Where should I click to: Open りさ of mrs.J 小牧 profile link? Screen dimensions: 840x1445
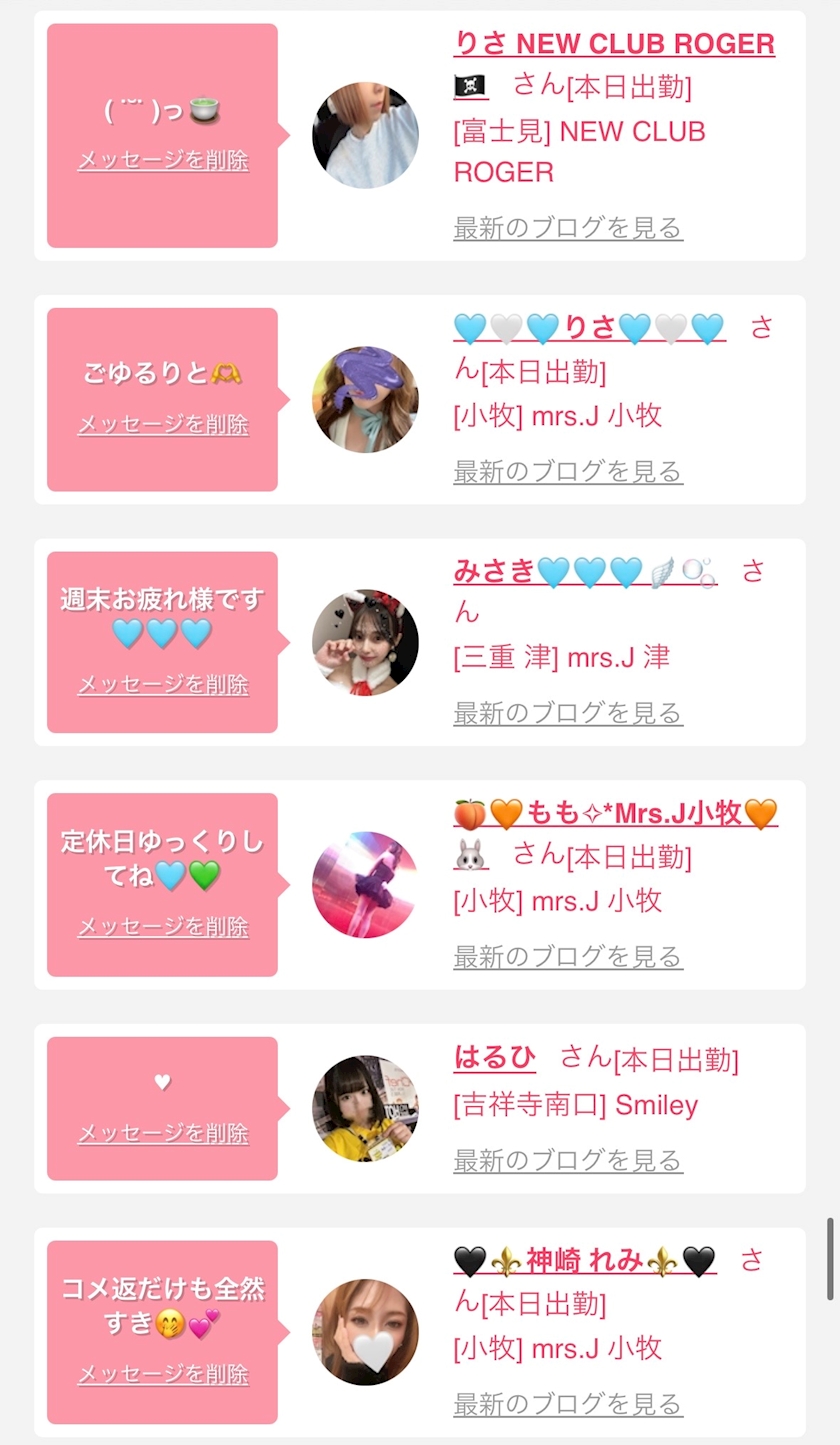click(x=590, y=328)
